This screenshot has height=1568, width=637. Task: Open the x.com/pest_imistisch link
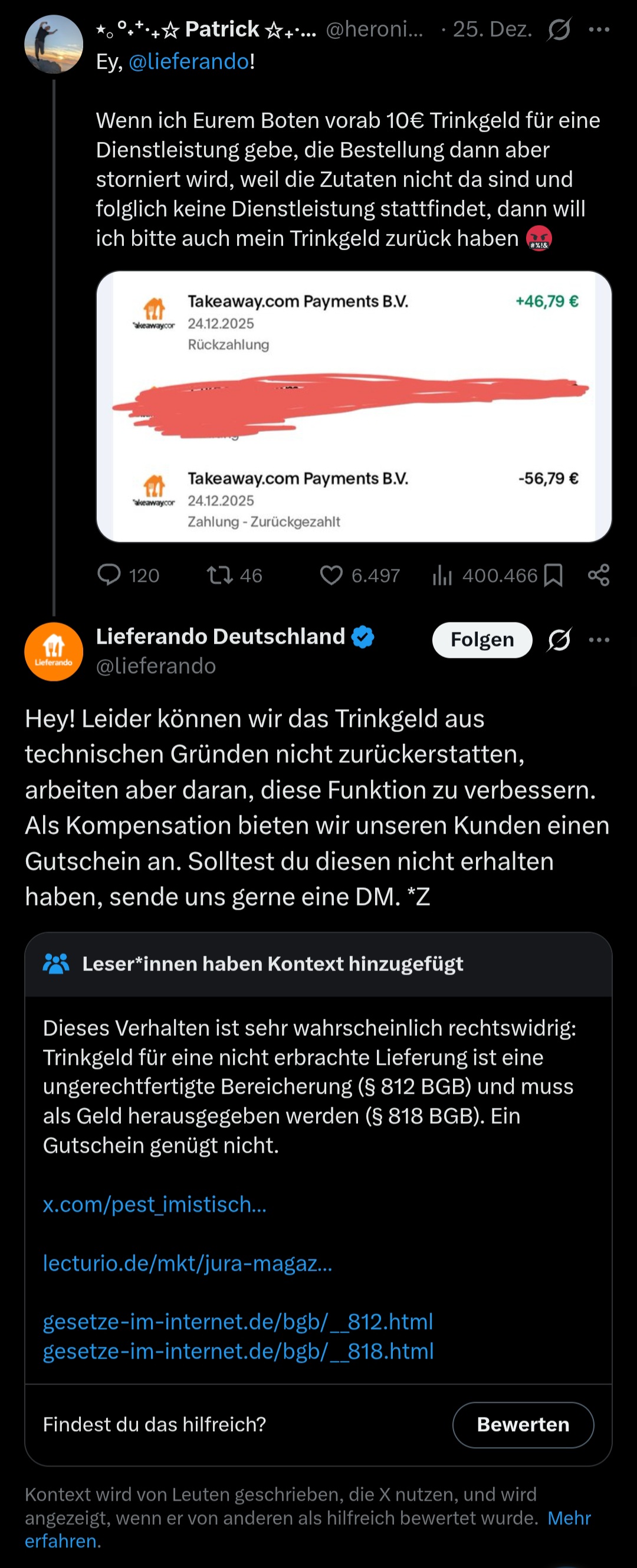(155, 1204)
